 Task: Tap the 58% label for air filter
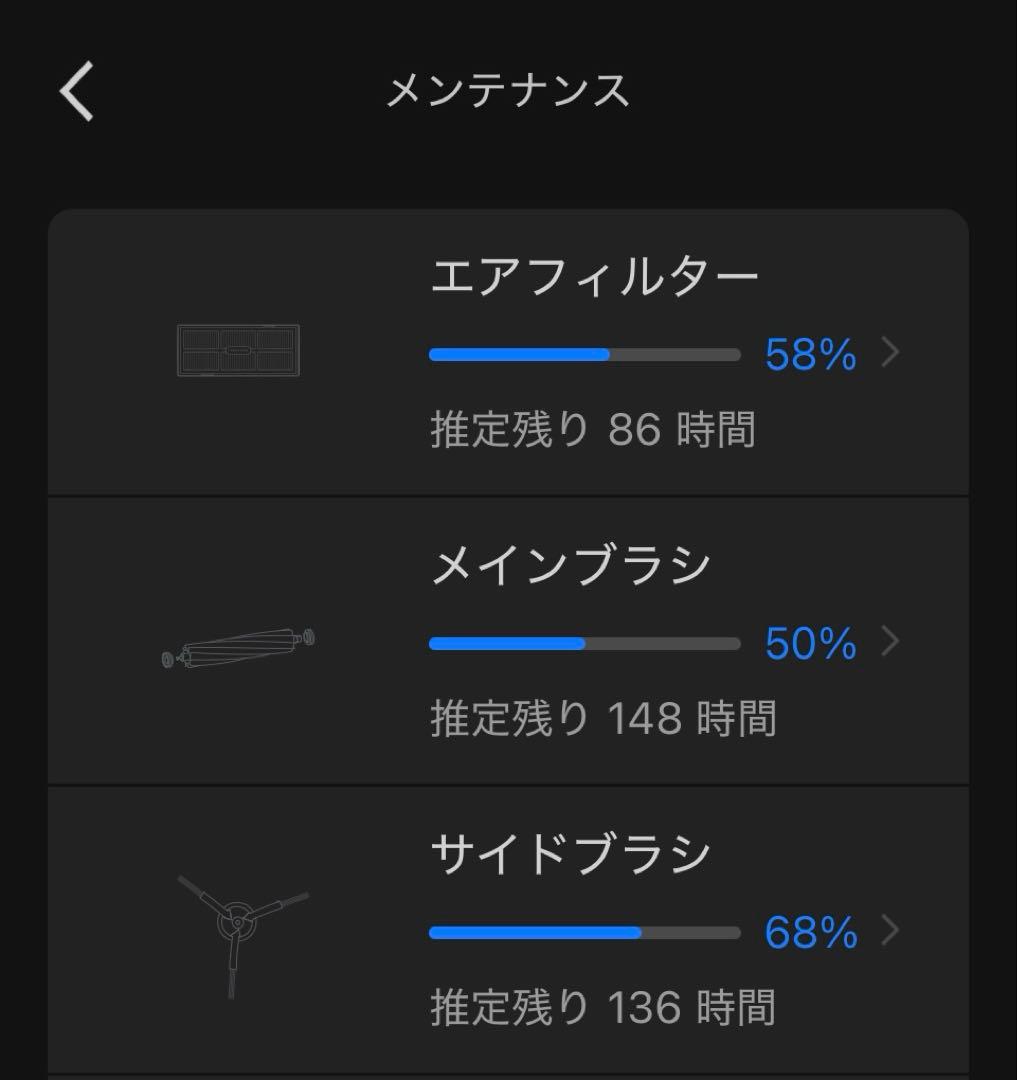811,355
